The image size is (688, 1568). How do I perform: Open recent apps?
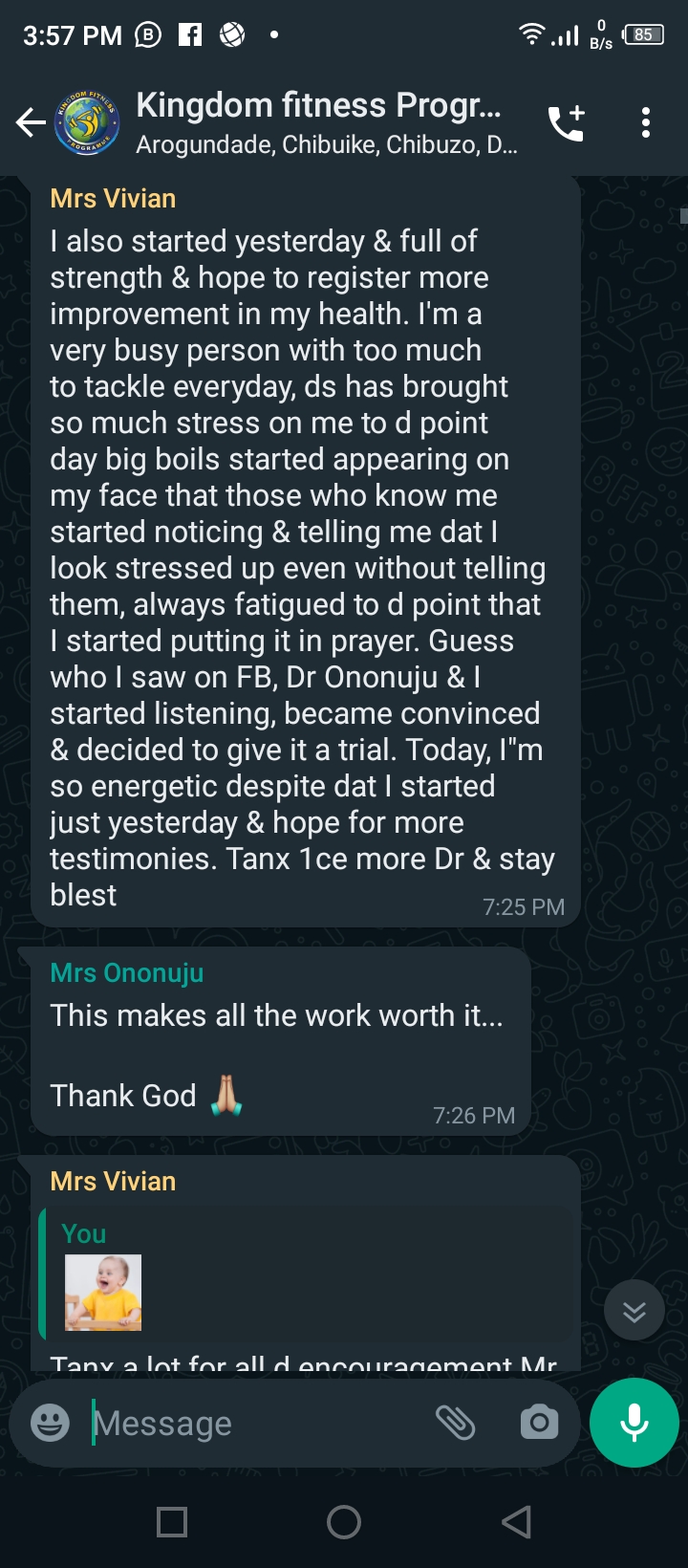[x=172, y=1521]
